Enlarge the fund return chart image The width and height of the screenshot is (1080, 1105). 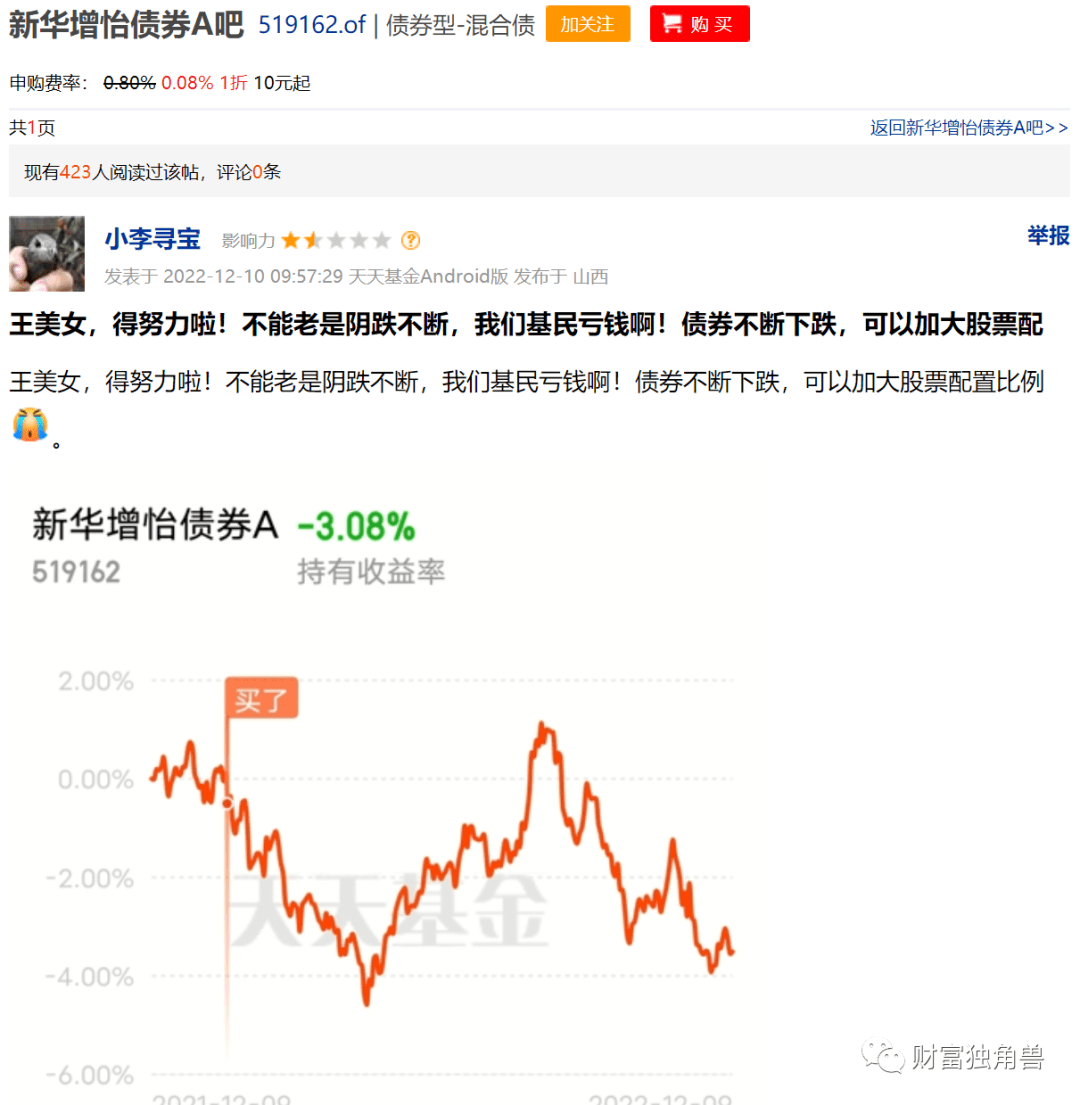coord(390,800)
